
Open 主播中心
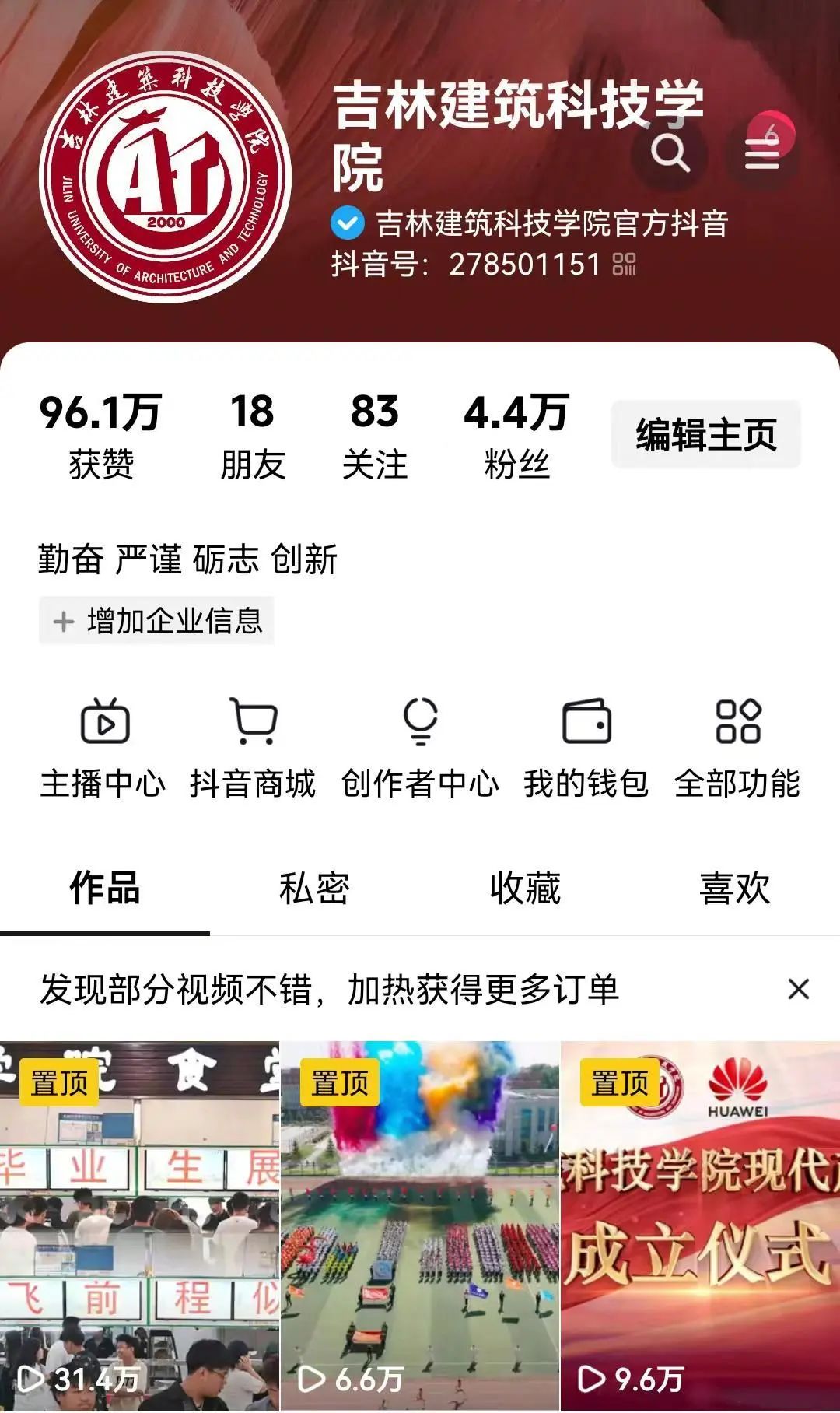click(x=103, y=747)
